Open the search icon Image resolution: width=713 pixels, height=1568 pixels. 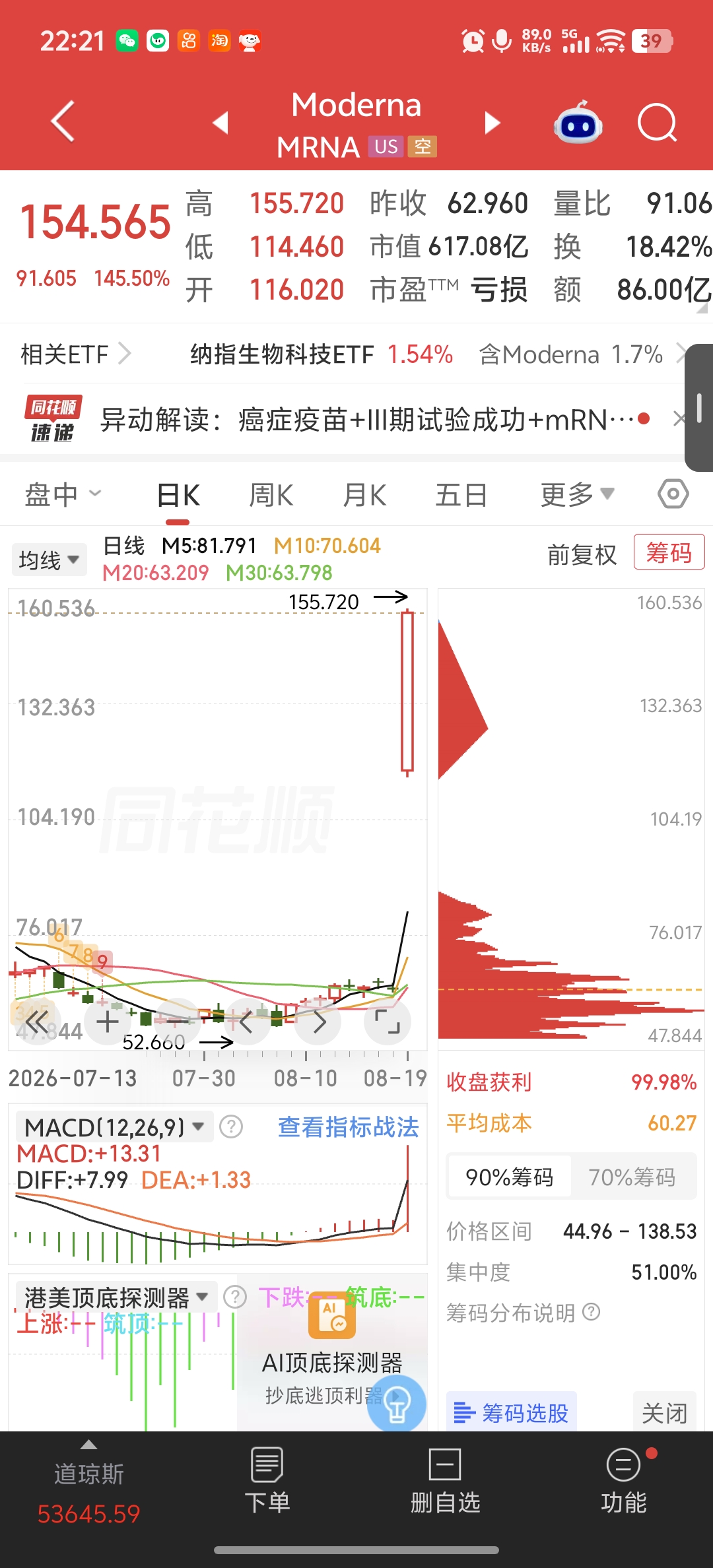(x=658, y=123)
